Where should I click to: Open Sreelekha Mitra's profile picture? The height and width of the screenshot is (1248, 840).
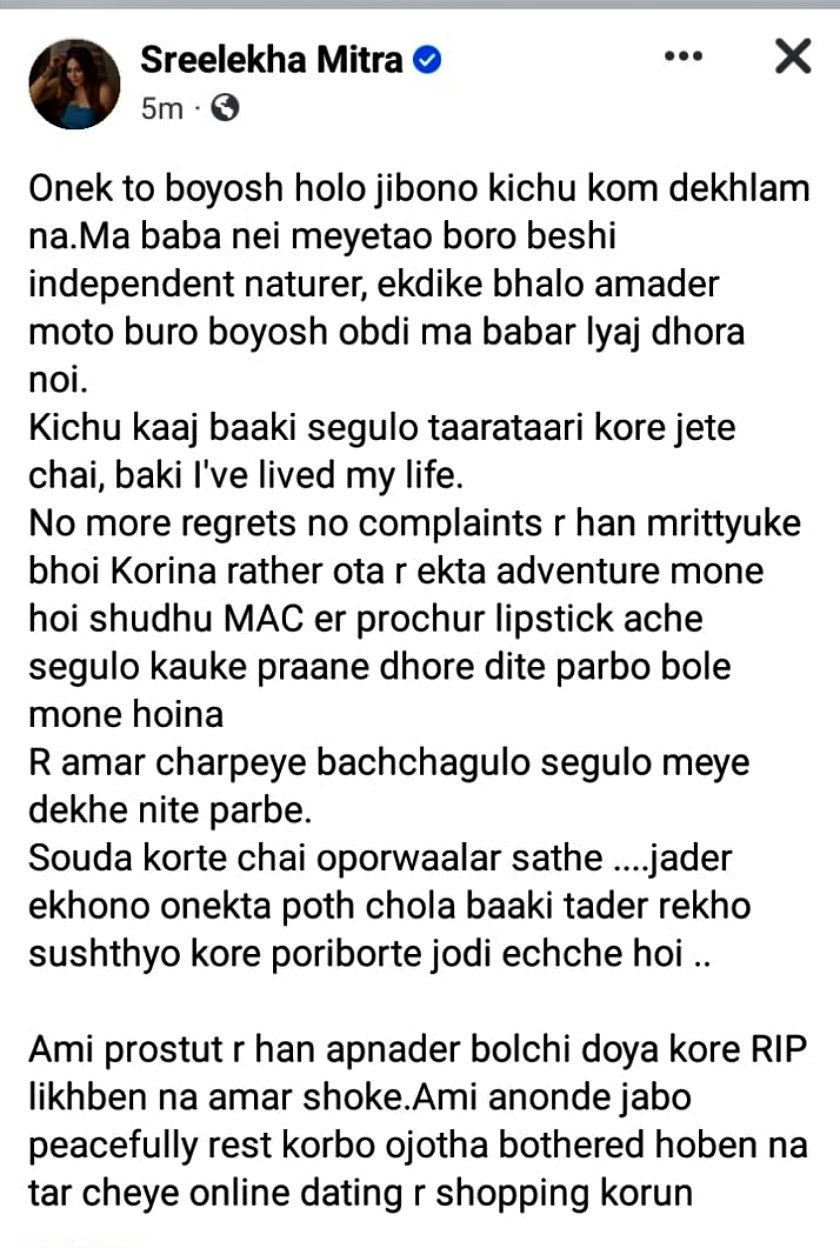[75, 85]
